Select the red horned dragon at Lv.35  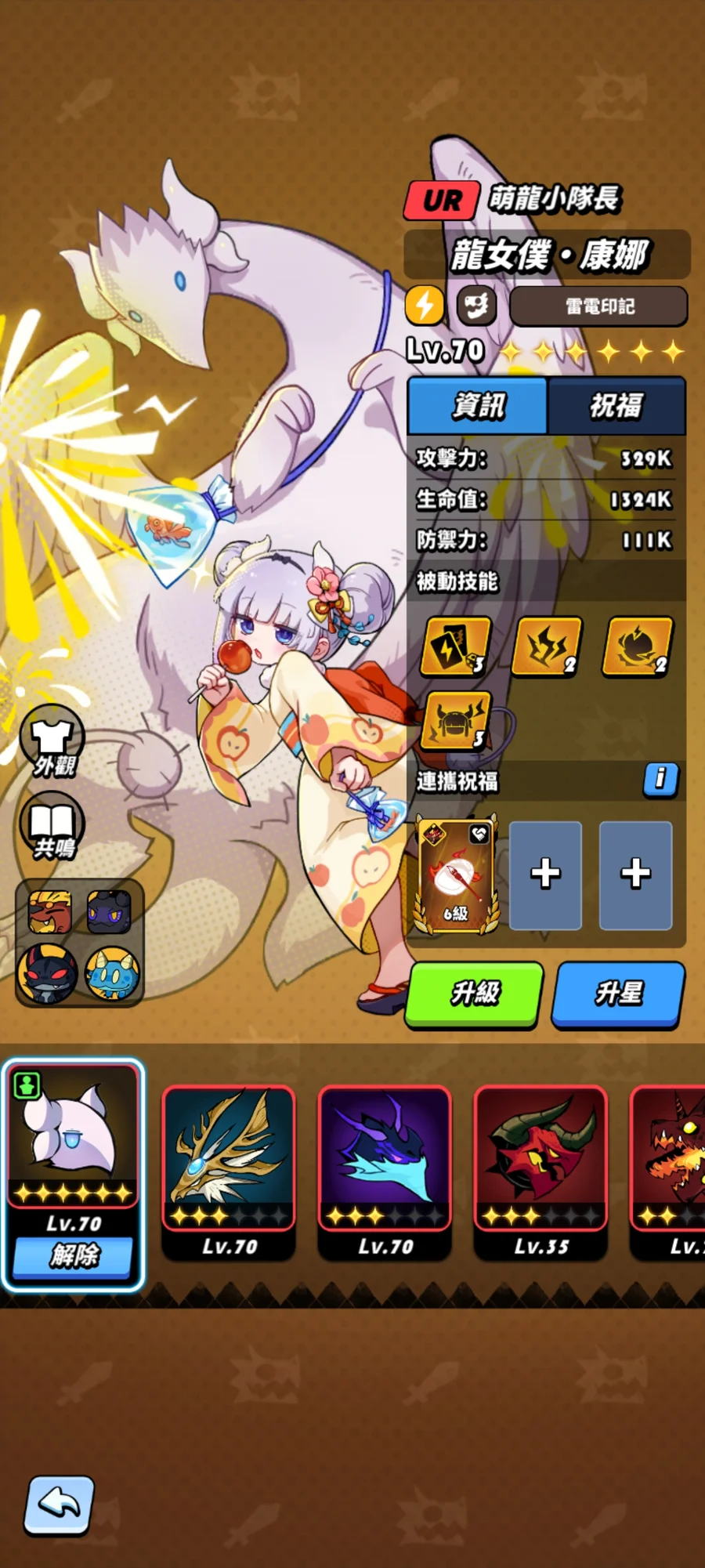pyautogui.click(x=540, y=1171)
